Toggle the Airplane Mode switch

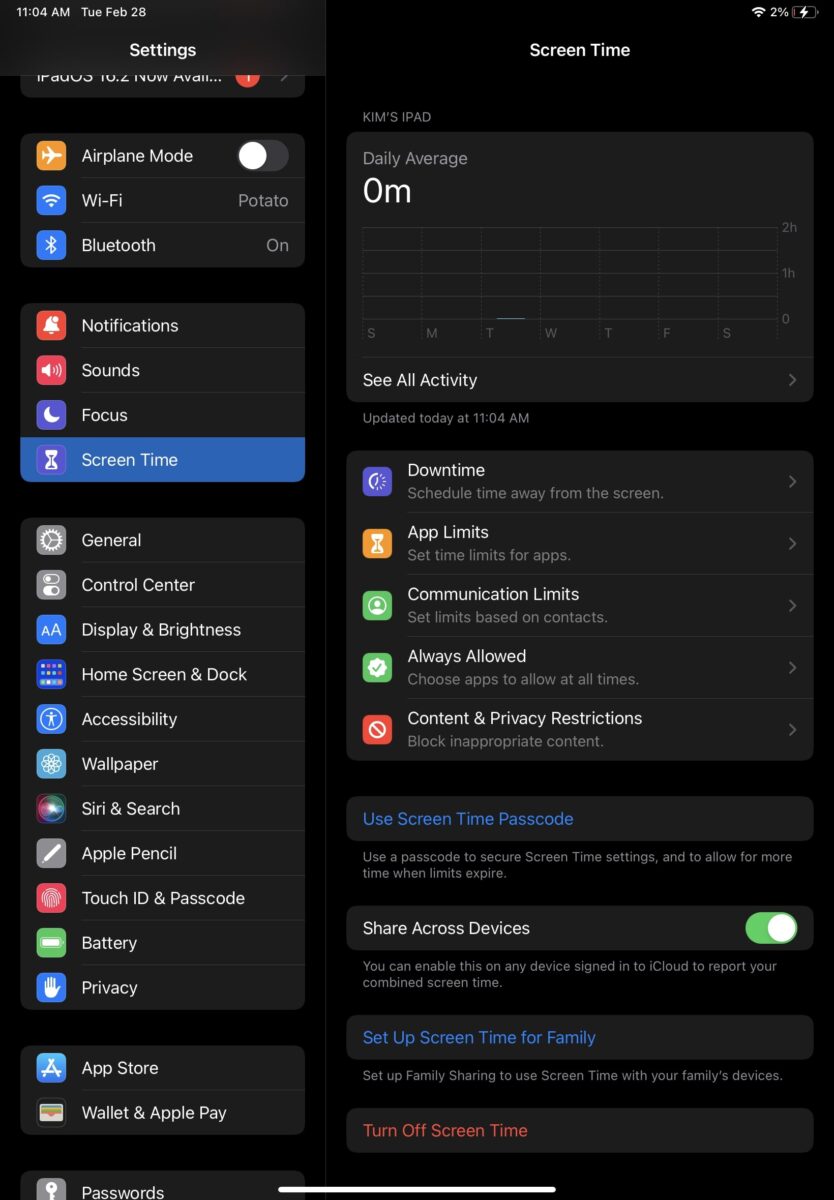262,156
